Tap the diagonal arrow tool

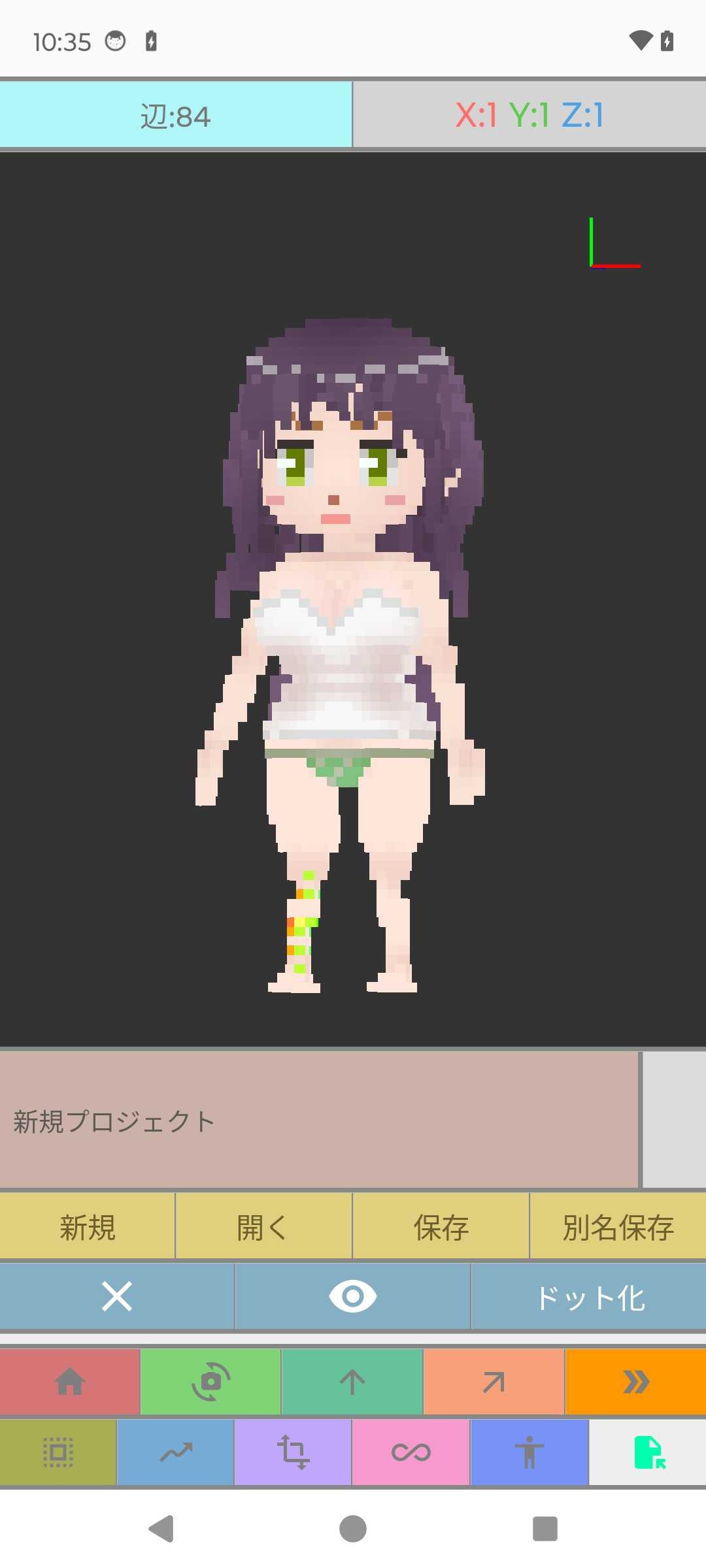(494, 1381)
